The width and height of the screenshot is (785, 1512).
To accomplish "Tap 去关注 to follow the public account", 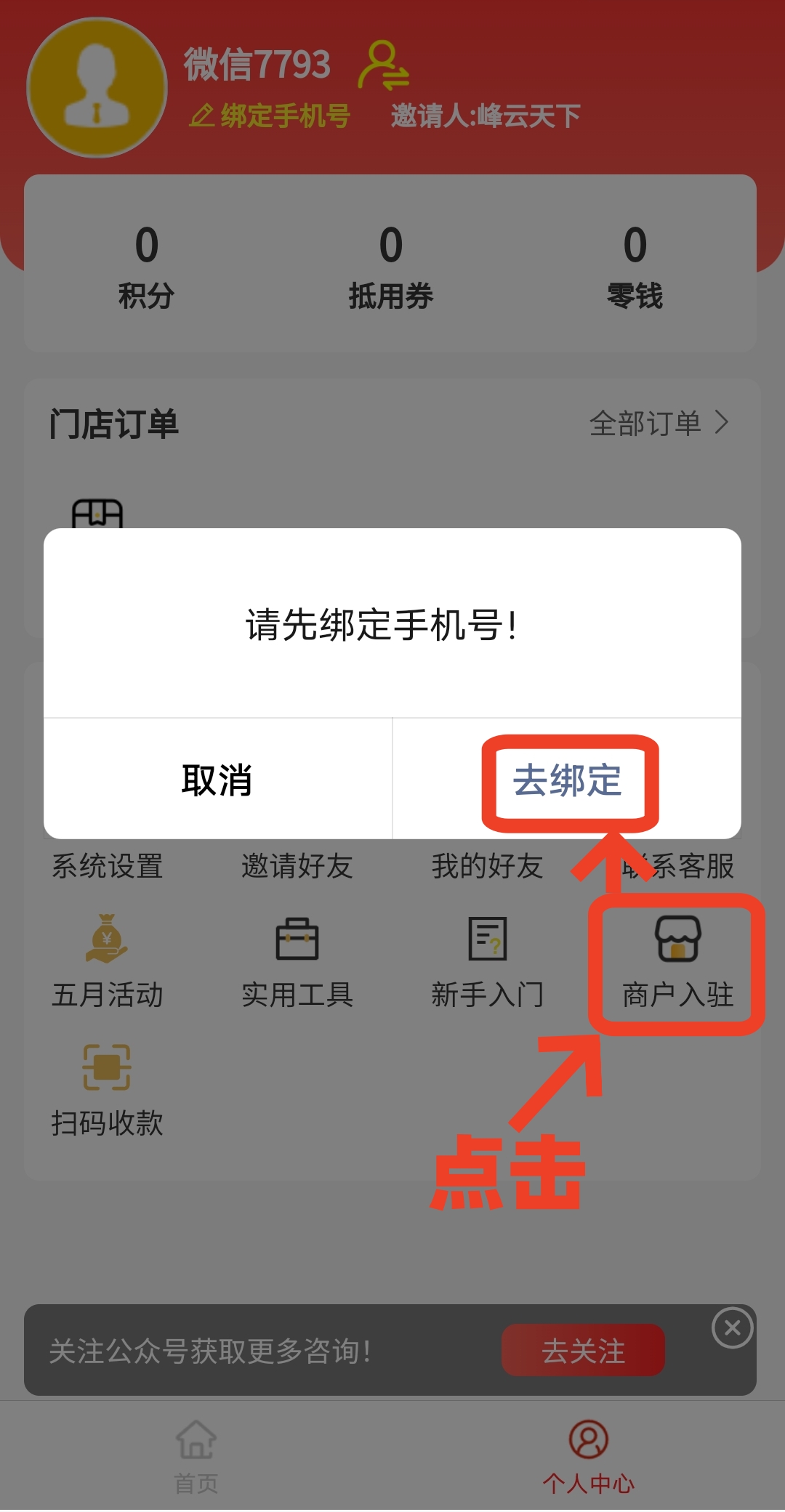I will point(583,1351).
